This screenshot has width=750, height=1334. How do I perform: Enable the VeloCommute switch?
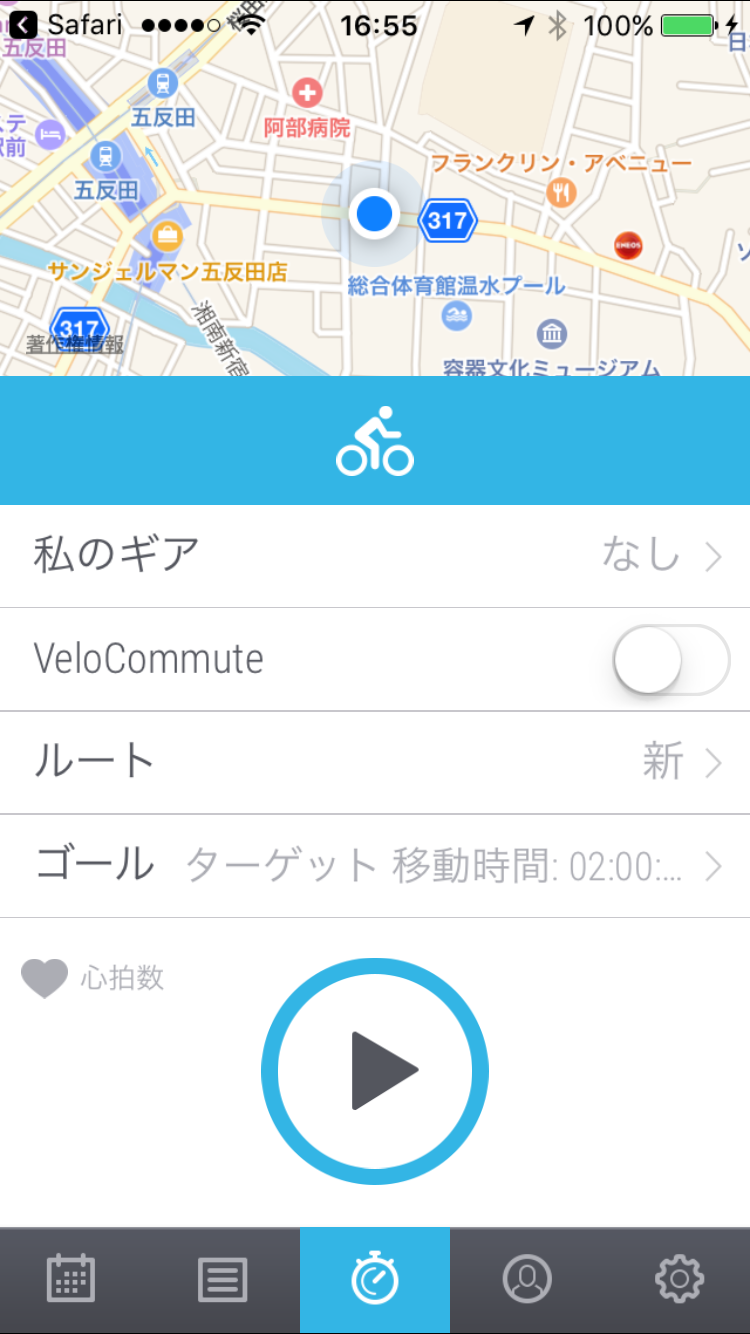[x=671, y=660]
